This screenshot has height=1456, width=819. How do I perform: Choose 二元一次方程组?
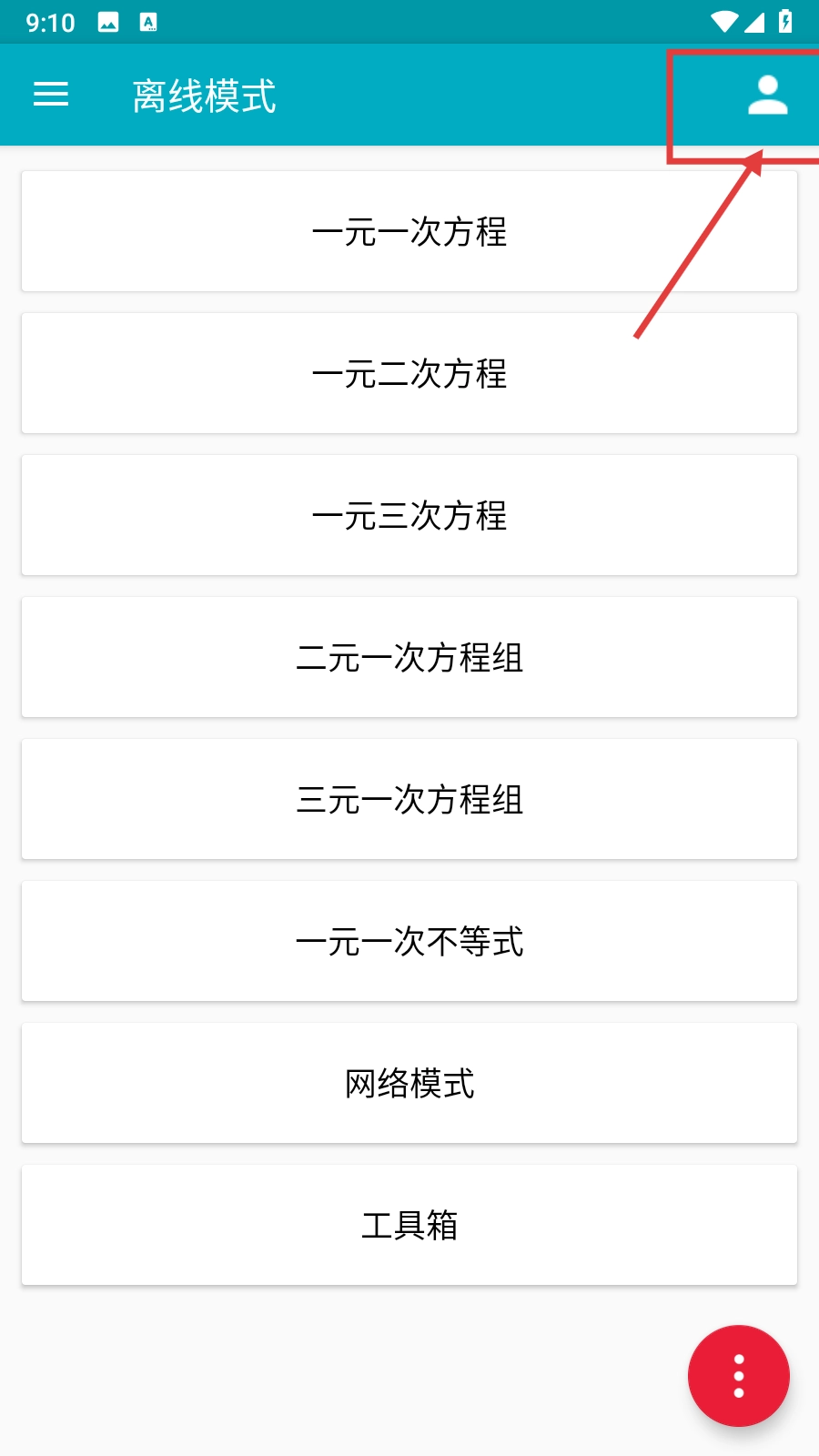click(x=409, y=657)
